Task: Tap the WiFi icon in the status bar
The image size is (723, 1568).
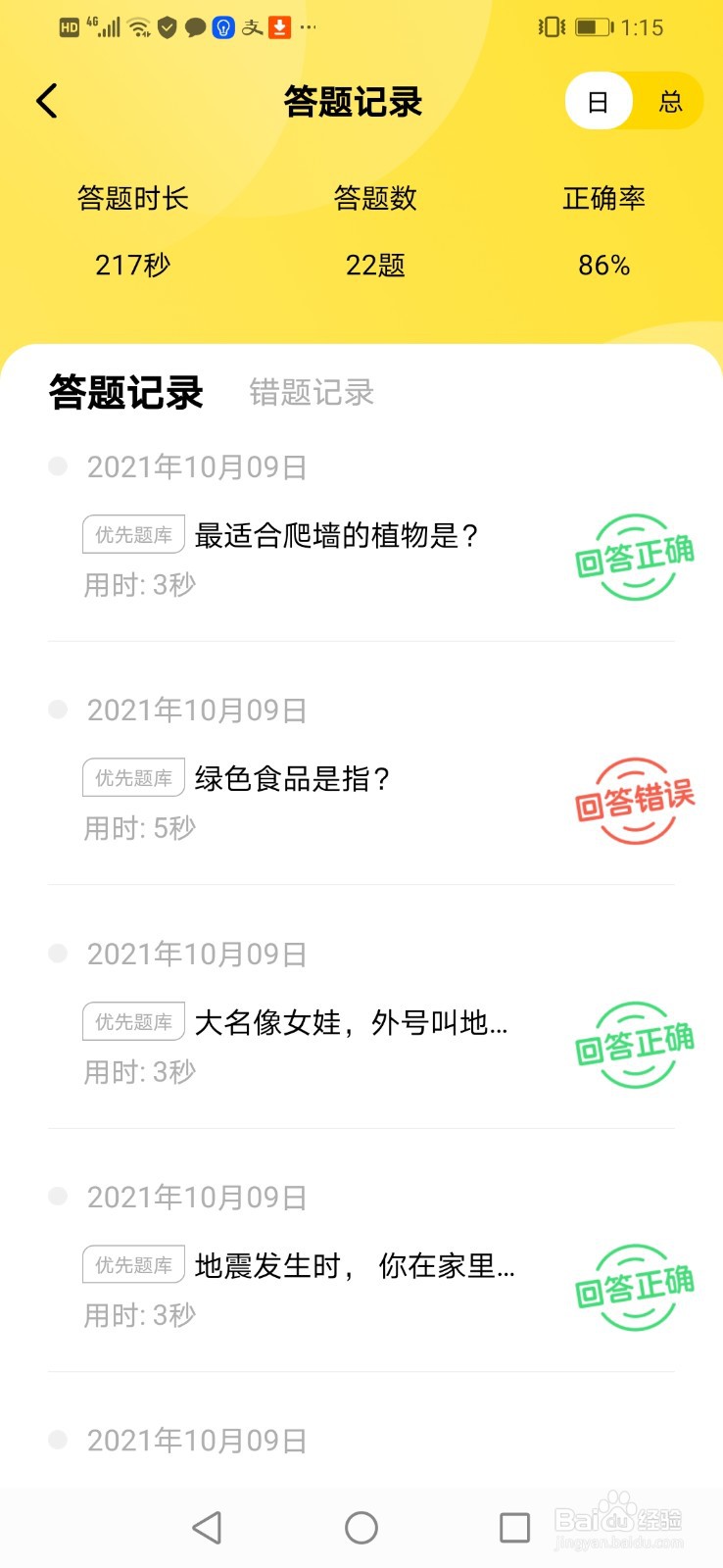Action: click(x=137, y=27)
